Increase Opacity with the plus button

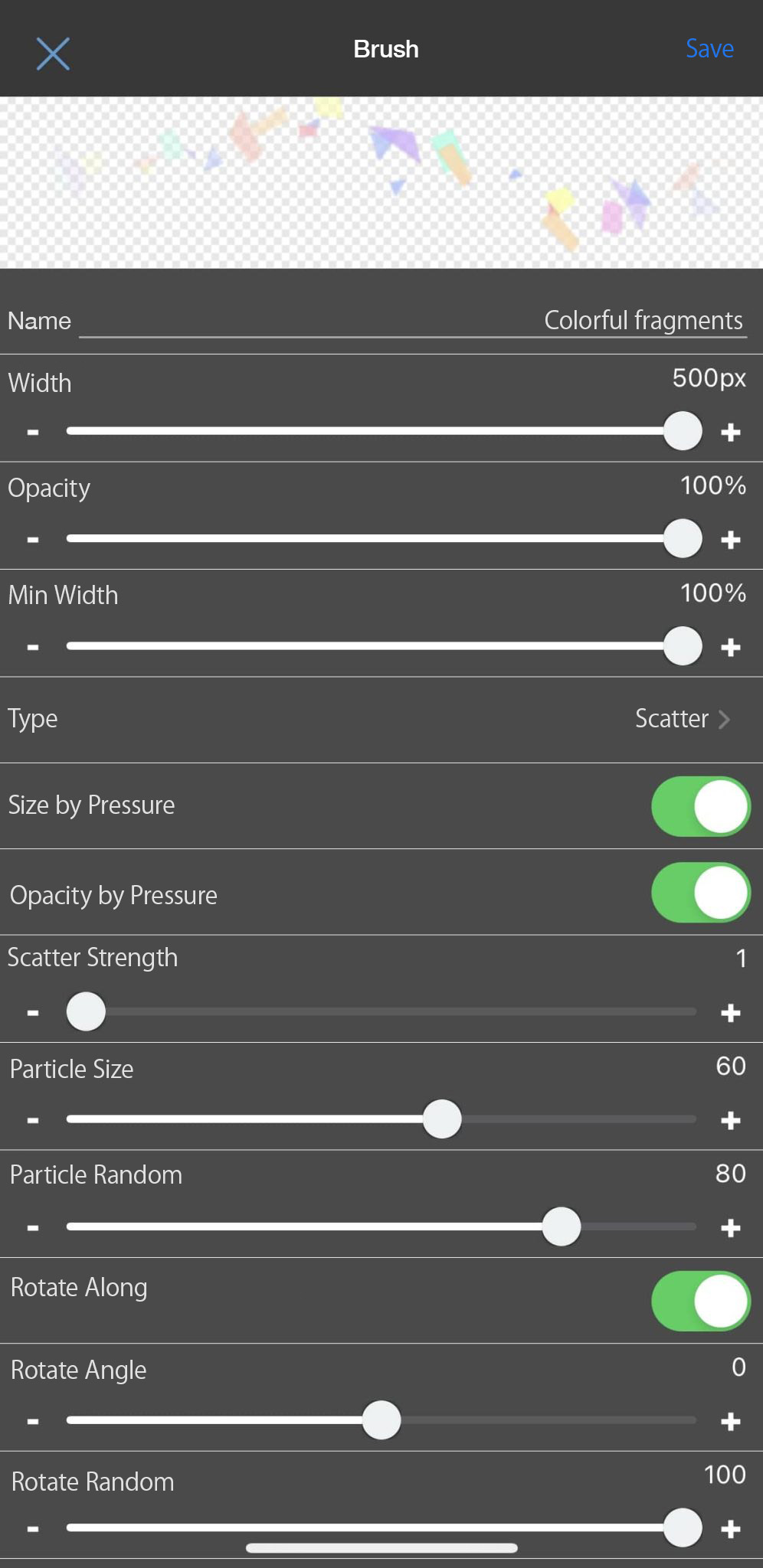point(731,540)
